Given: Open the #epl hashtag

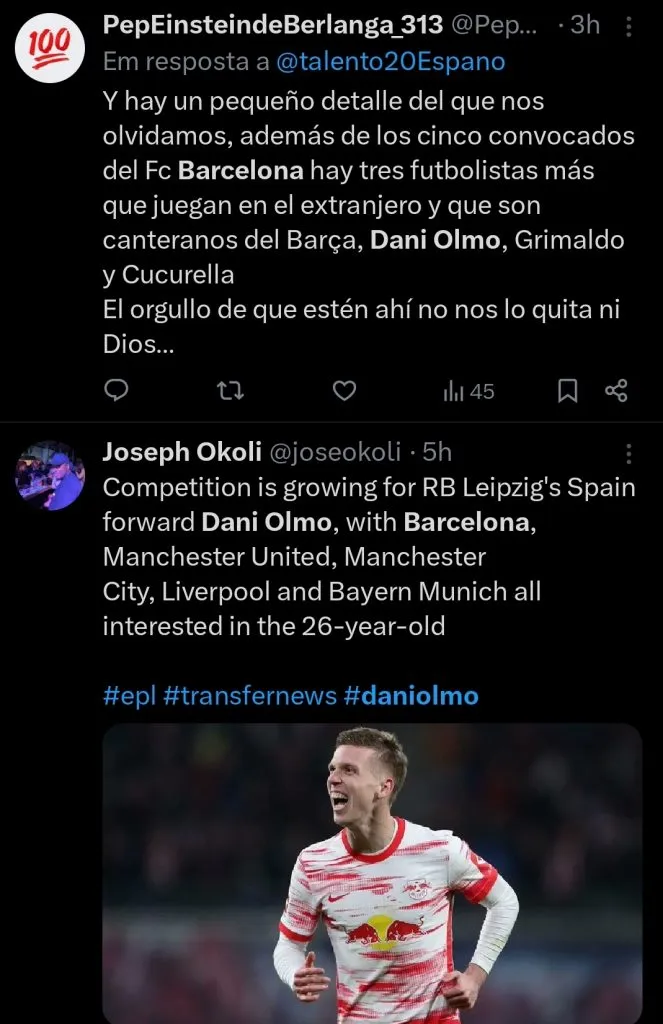Looking at the screenshot, I should [128, 695].
